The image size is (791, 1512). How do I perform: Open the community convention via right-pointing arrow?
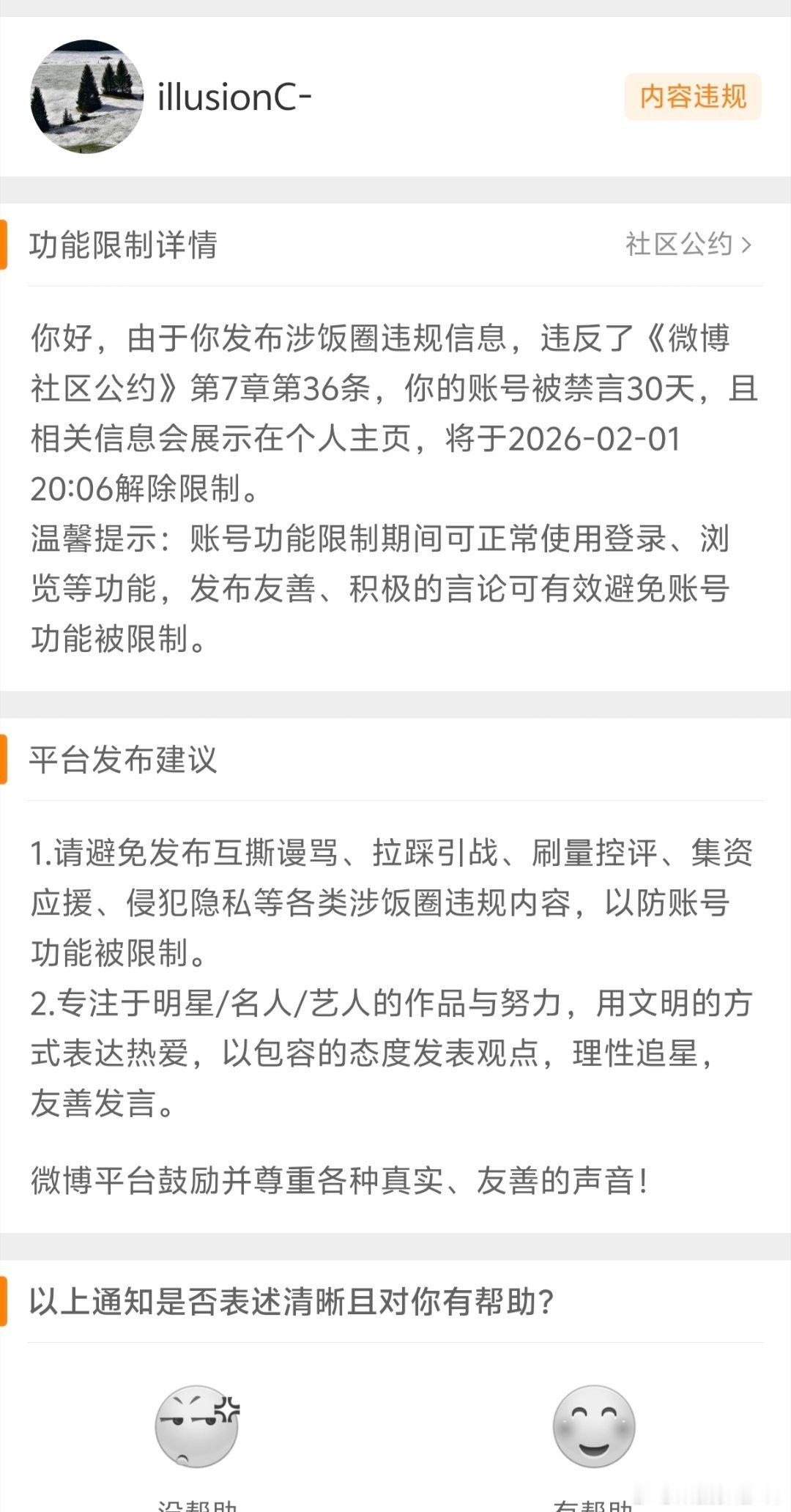coord(746,247)
